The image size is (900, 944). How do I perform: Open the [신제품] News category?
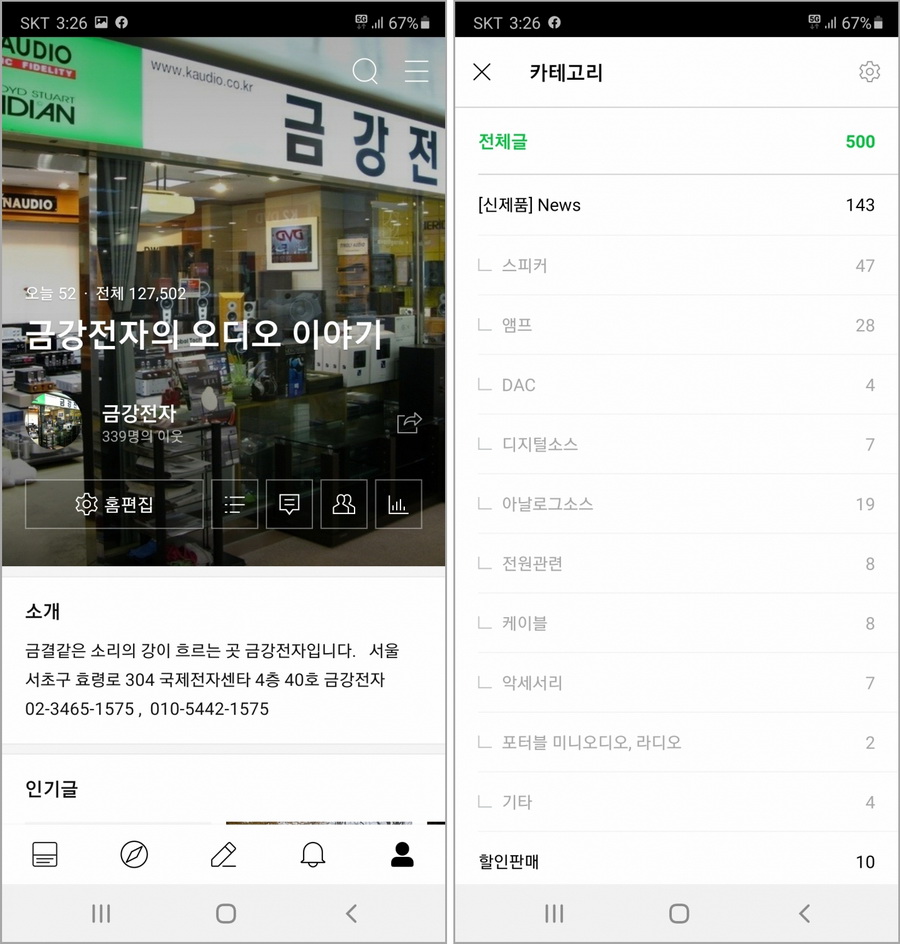click(676, 205)
